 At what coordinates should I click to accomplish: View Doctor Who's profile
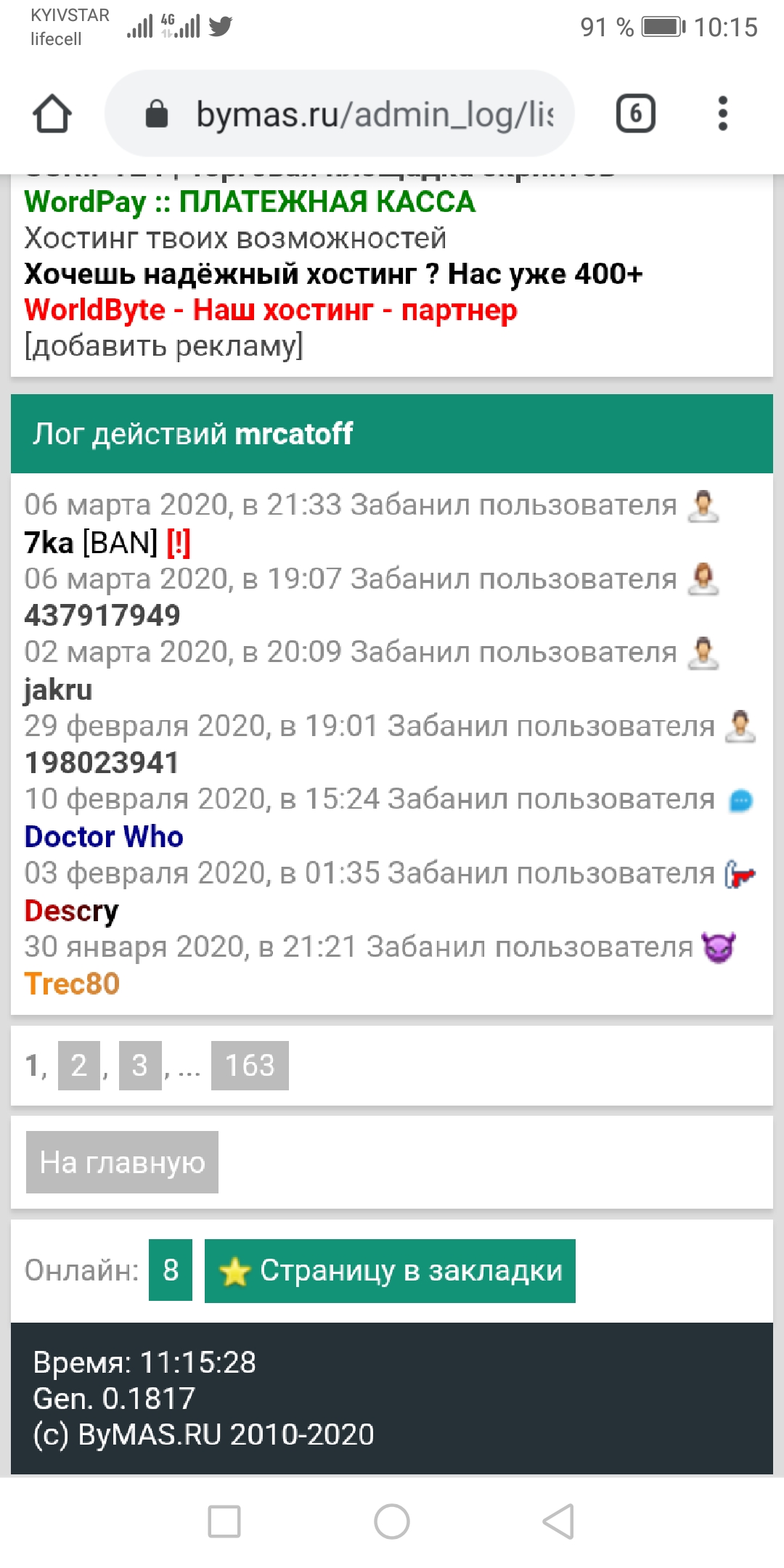[104, 837]
